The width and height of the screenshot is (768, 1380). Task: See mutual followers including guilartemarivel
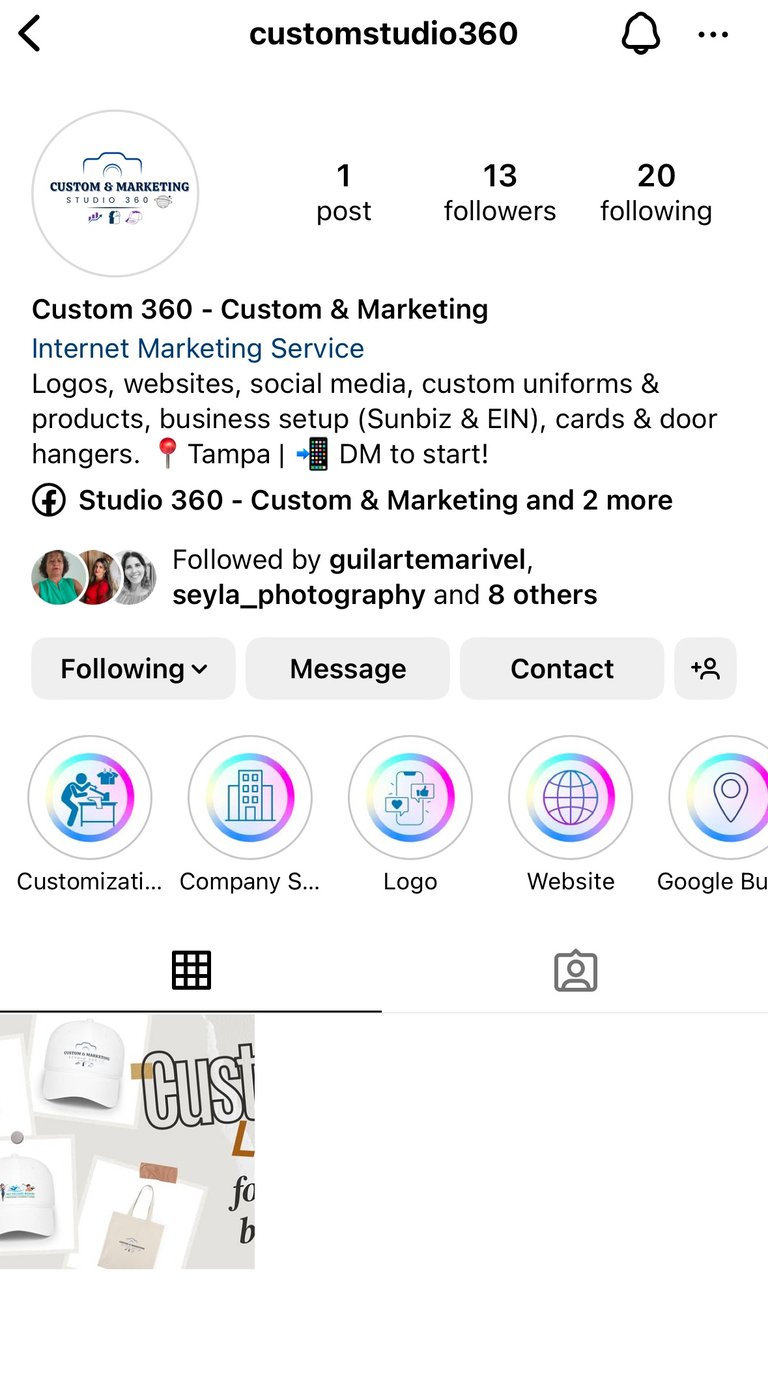[x=384, y=577]
